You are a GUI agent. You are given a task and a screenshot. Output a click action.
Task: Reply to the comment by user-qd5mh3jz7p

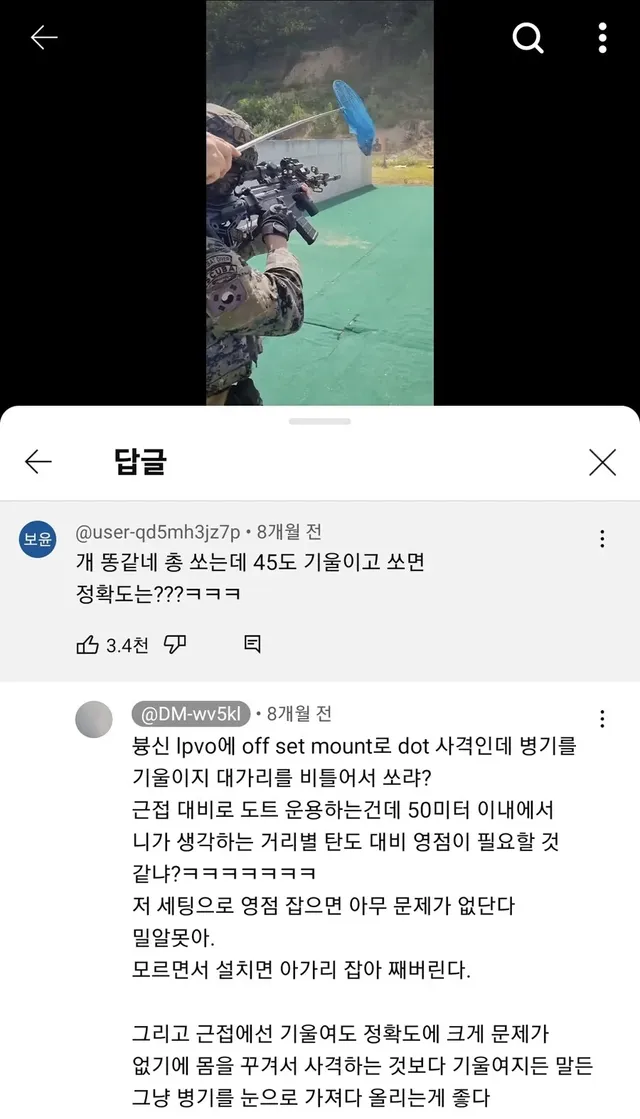[x=252, y=645]
